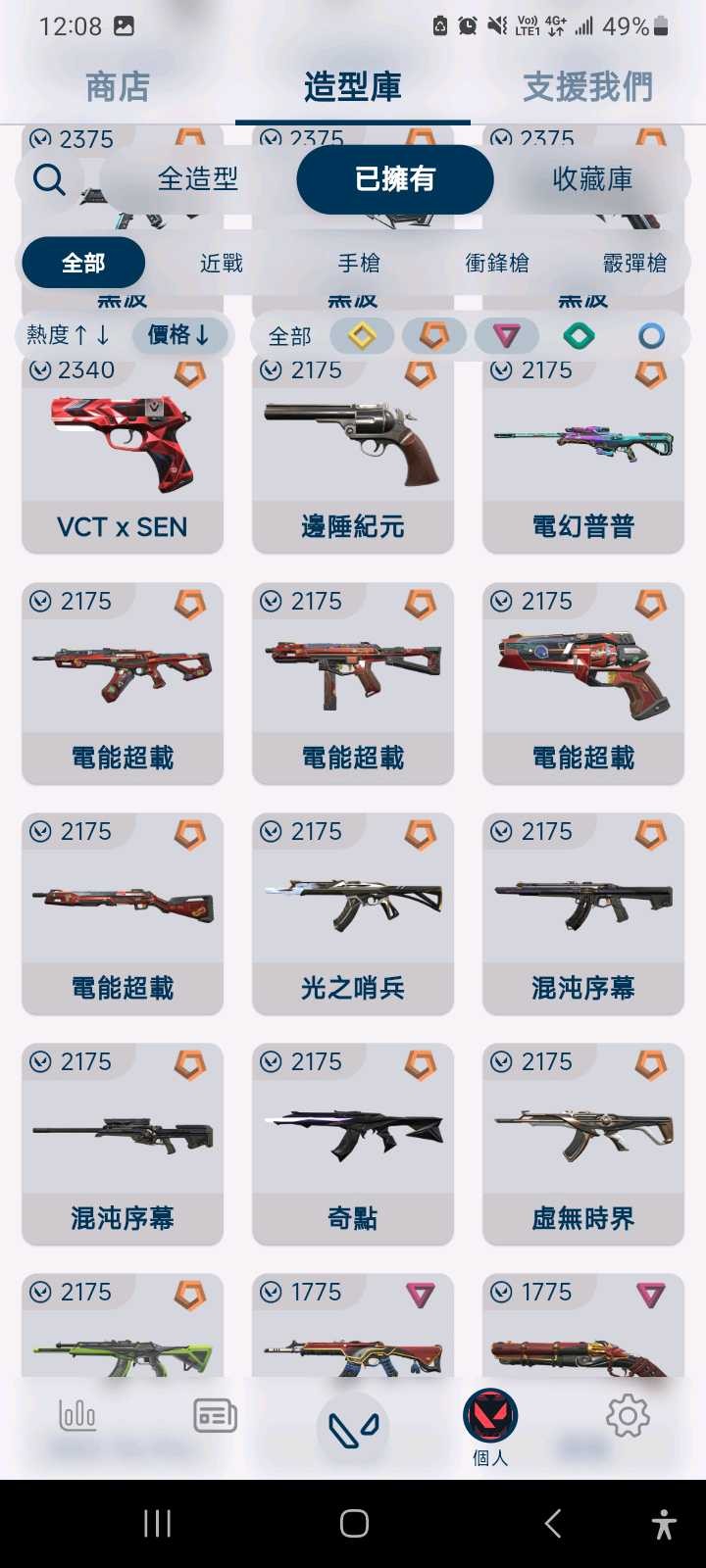Screen dimensions: 706x1568
Task: Open 熱度 popularity sort control
Action: pos(66,335)
